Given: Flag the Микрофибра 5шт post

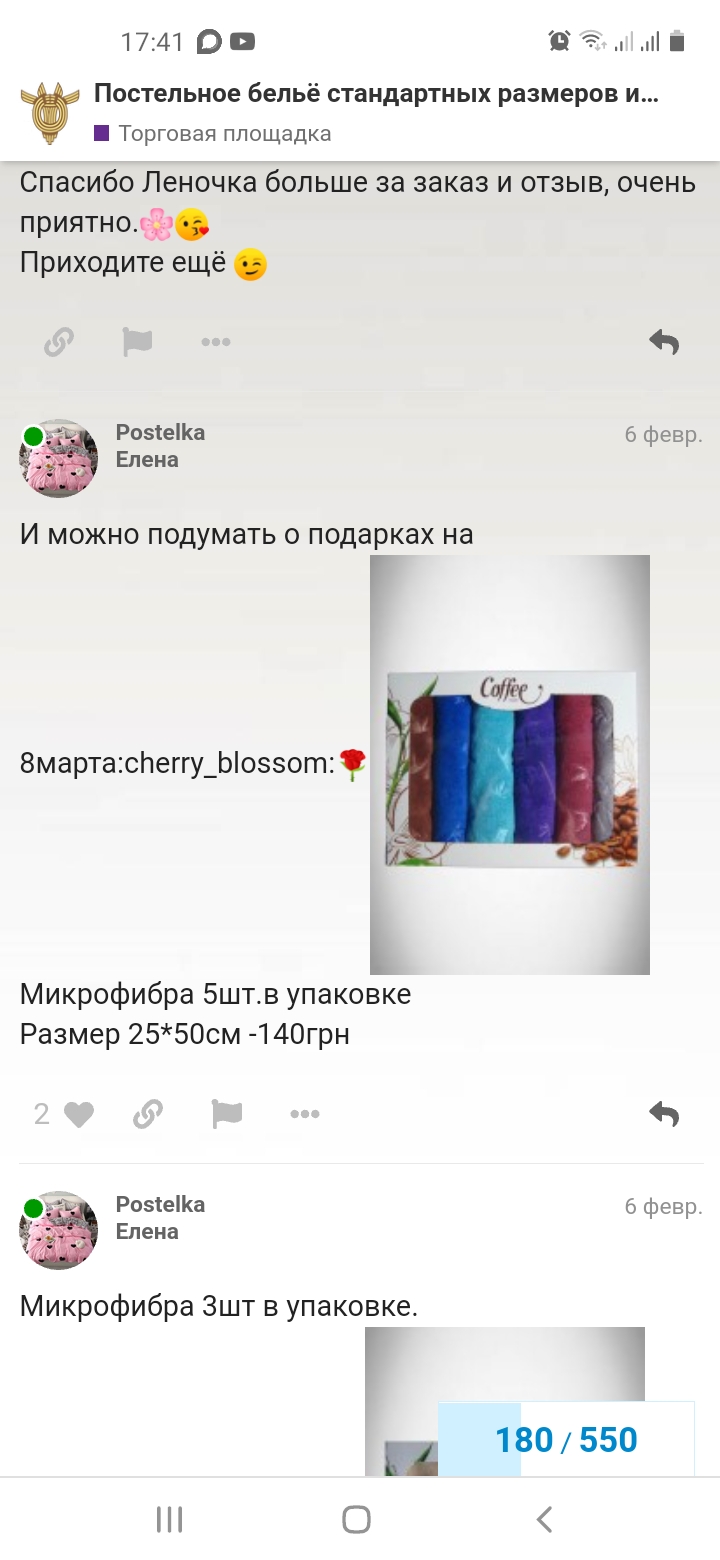Looking at the screenshot, I should [227, 1114].
